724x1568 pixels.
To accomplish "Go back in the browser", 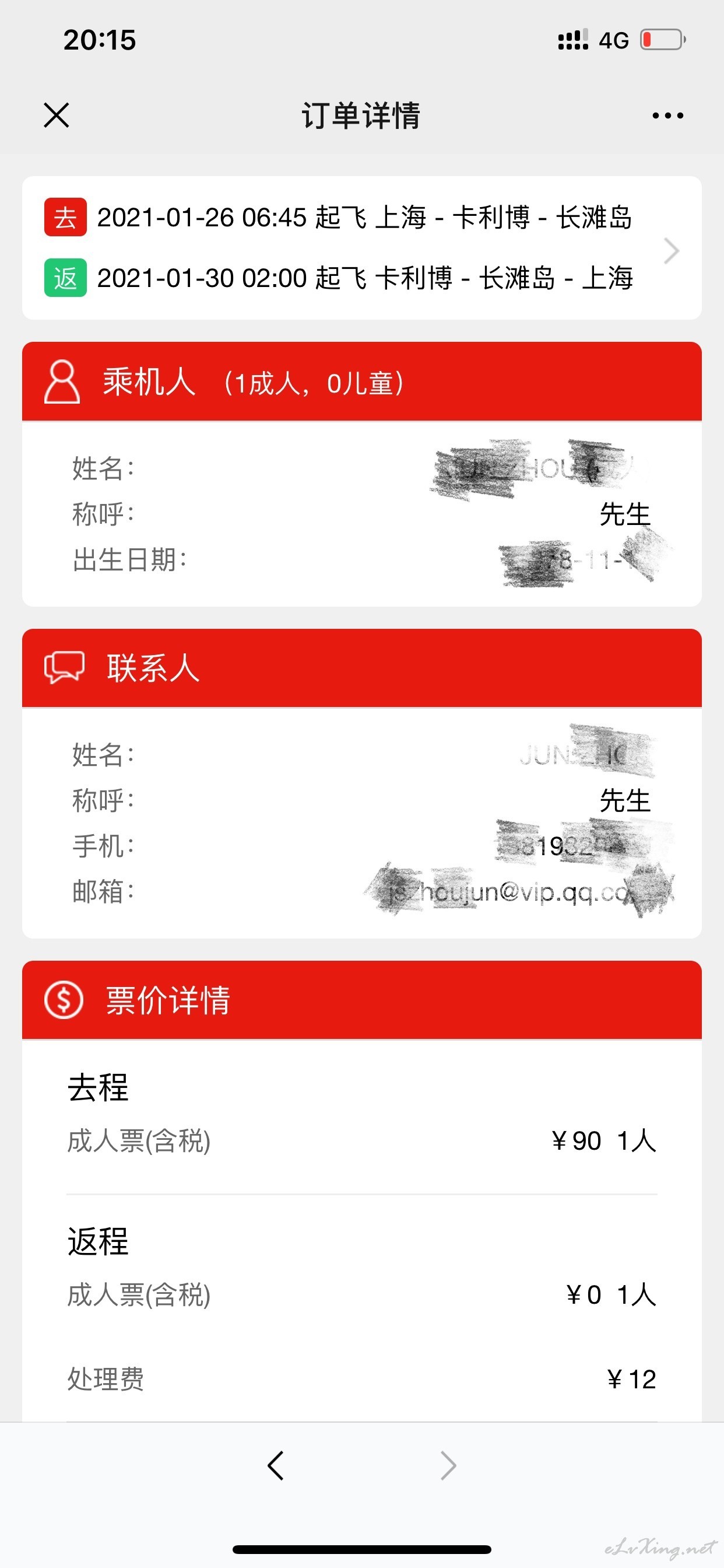I will click(x=276, y=1465).
